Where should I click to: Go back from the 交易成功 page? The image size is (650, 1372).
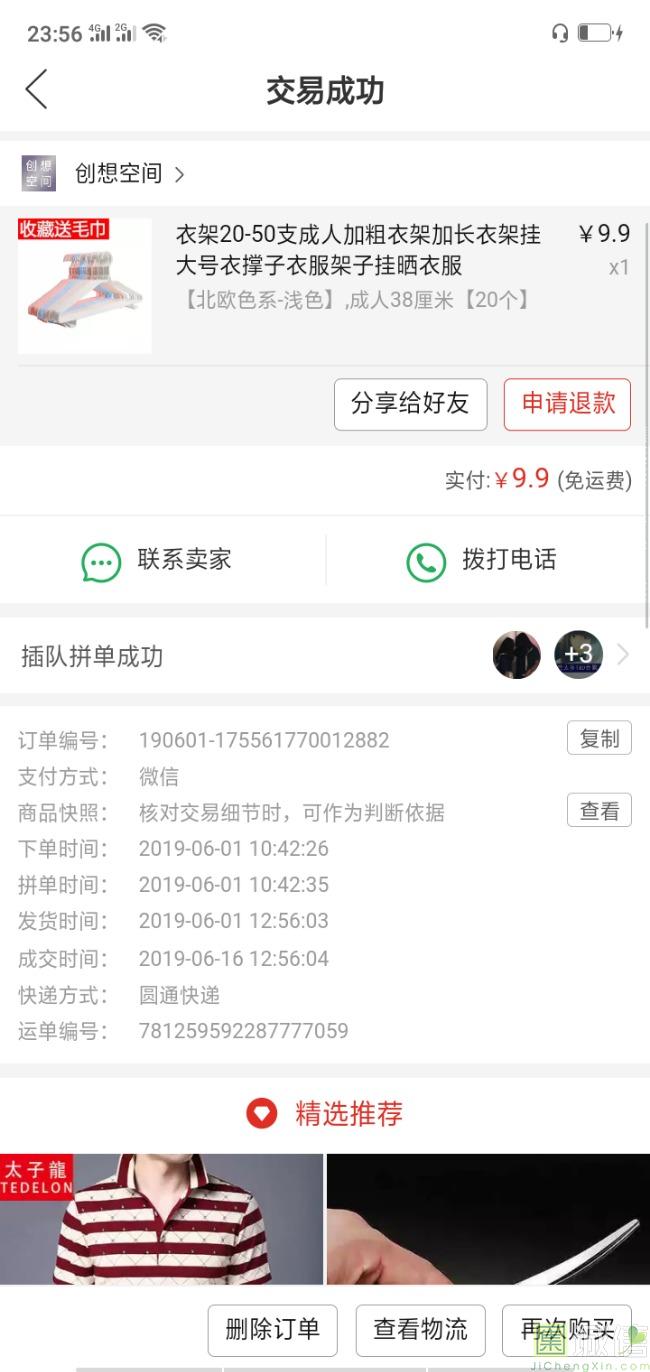click(x=36, y=90)
